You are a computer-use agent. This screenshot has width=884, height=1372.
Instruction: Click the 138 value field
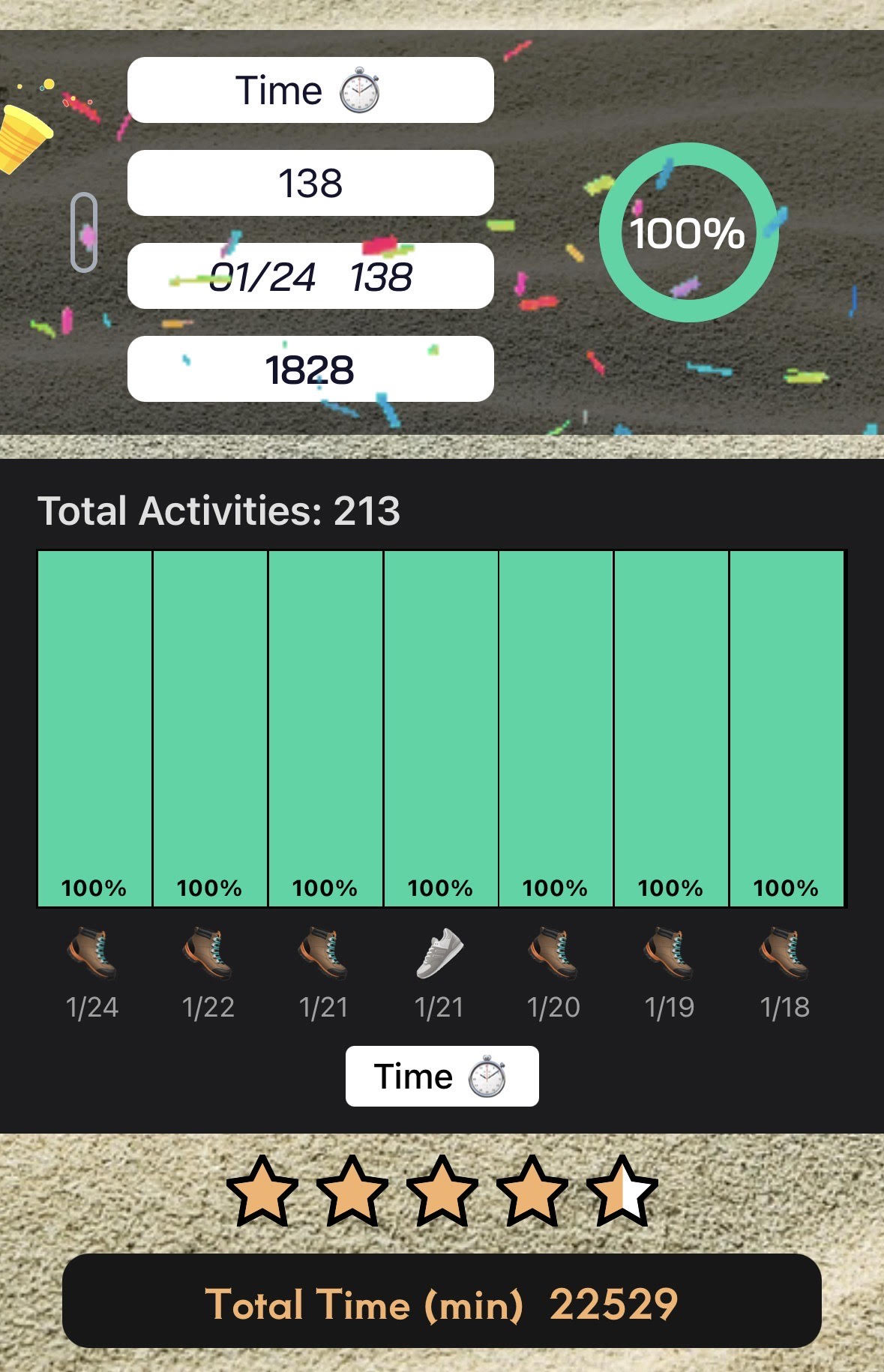(310, 182)
